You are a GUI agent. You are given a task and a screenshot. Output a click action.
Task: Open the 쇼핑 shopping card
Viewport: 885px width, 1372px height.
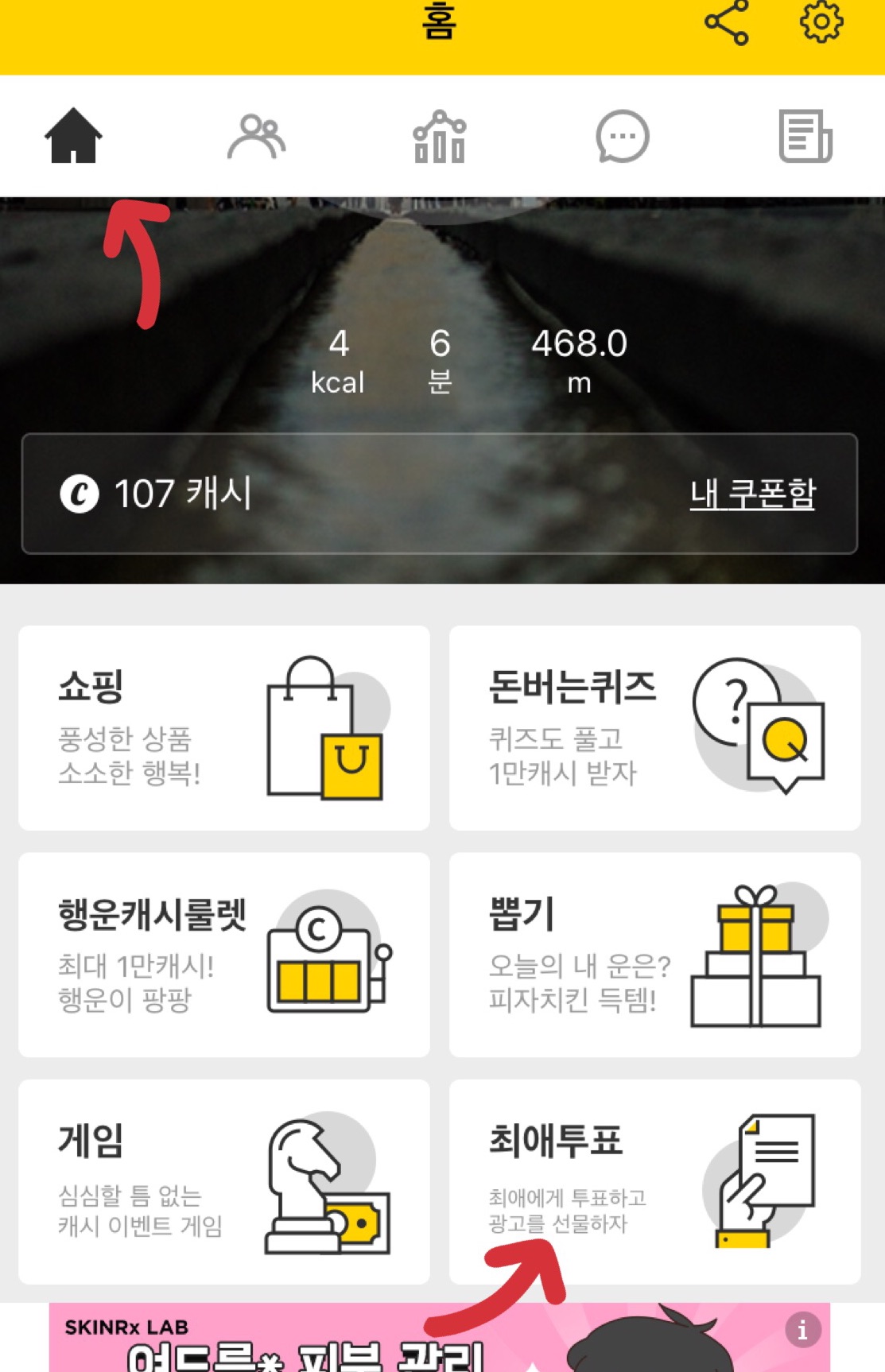coord(223,727)
